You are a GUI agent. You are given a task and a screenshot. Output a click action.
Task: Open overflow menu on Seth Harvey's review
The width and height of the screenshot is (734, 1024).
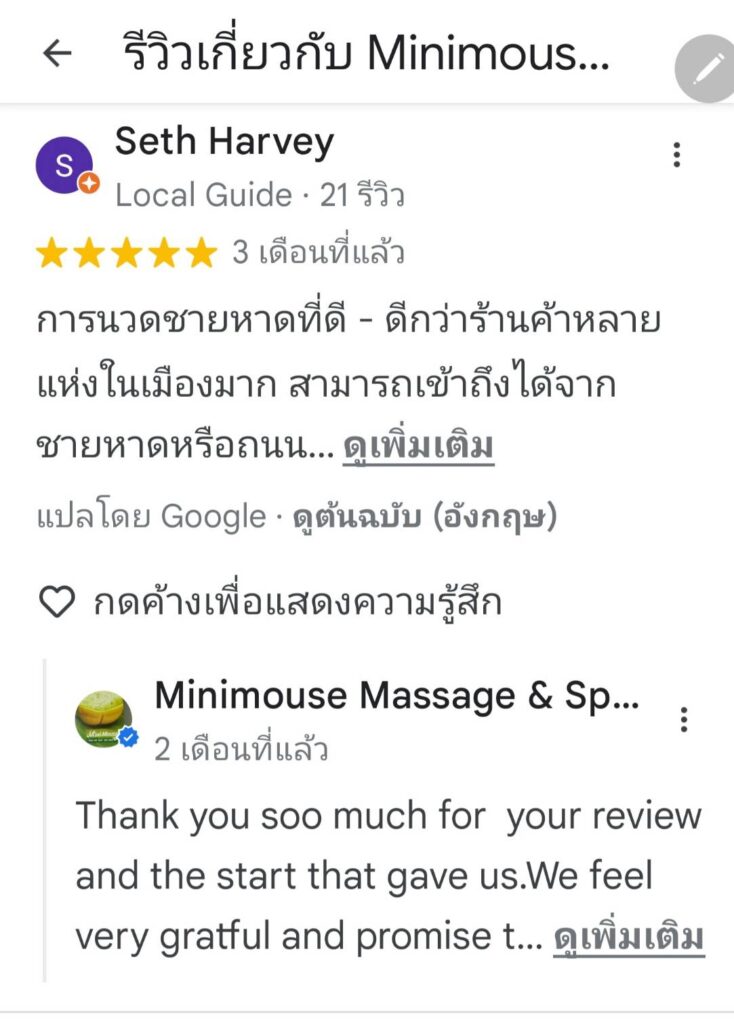tap(678, 154)
